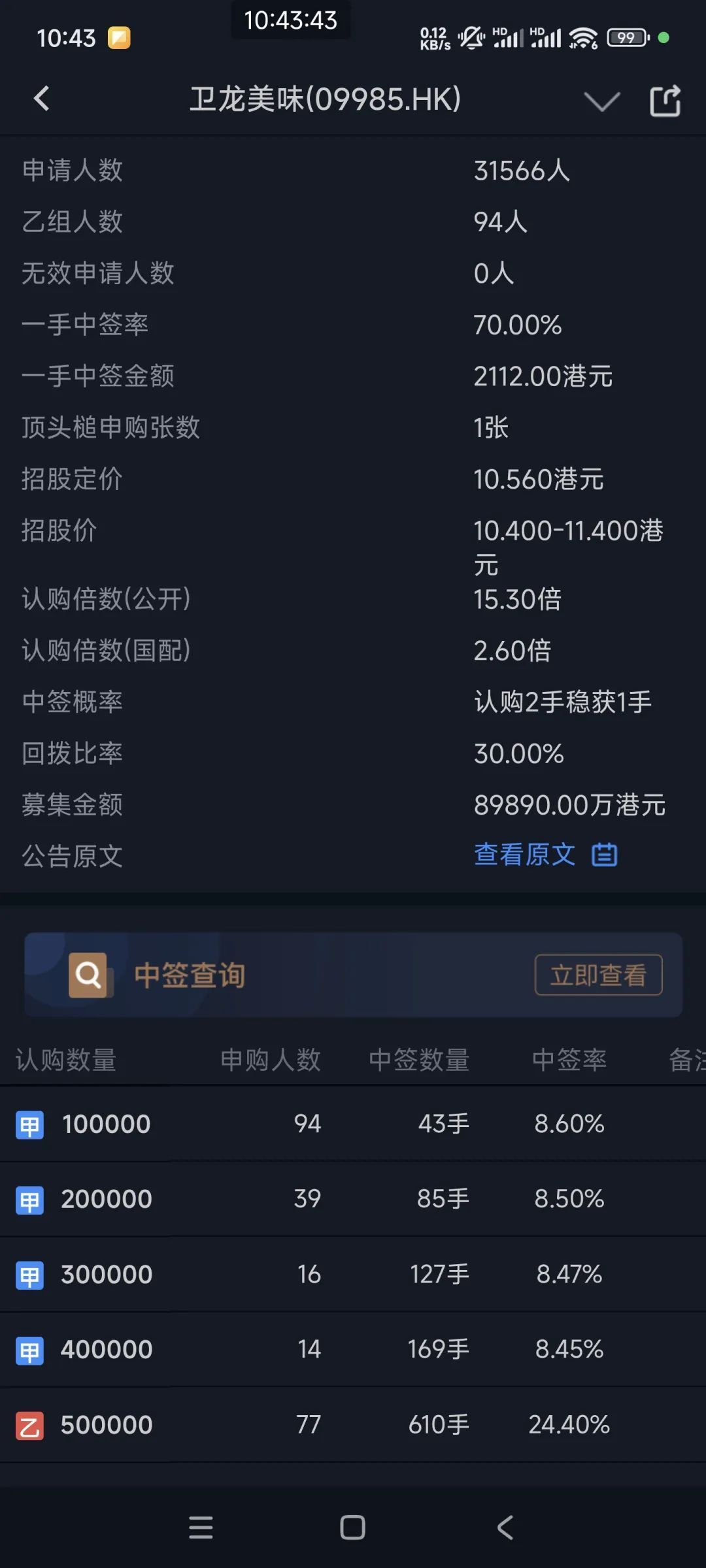The width and height of the screenshot is (706, 1568).
Task: Go back using the top-left arrow
Action: 42,99
